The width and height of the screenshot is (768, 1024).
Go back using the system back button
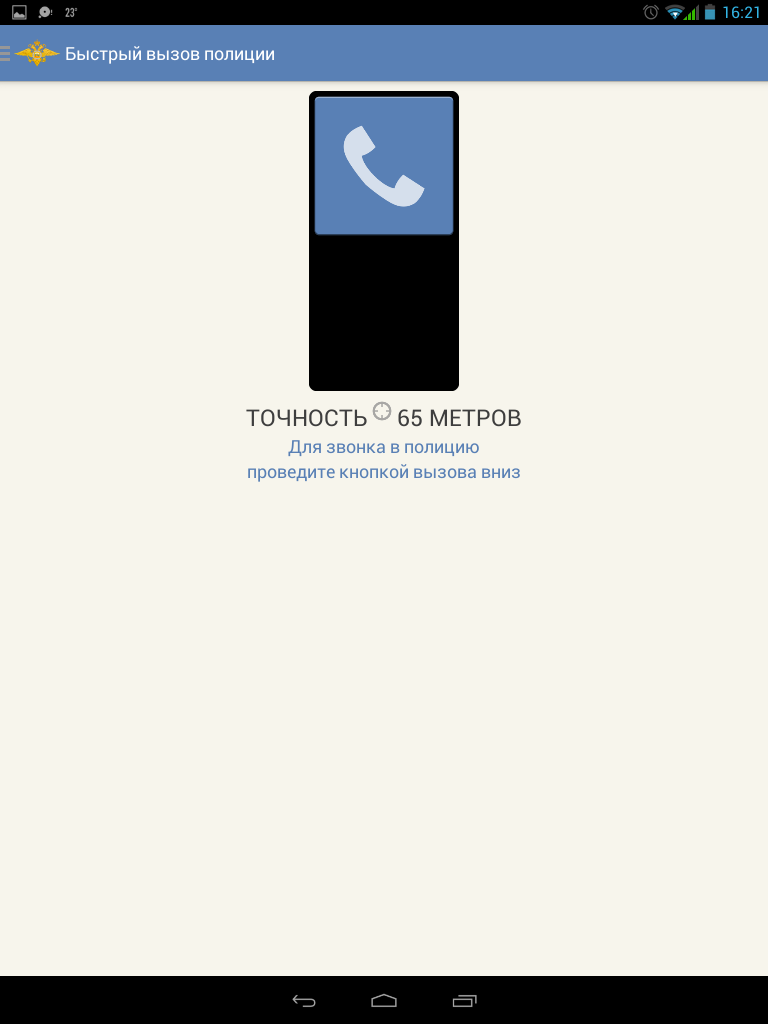(x=304, y=1000)
